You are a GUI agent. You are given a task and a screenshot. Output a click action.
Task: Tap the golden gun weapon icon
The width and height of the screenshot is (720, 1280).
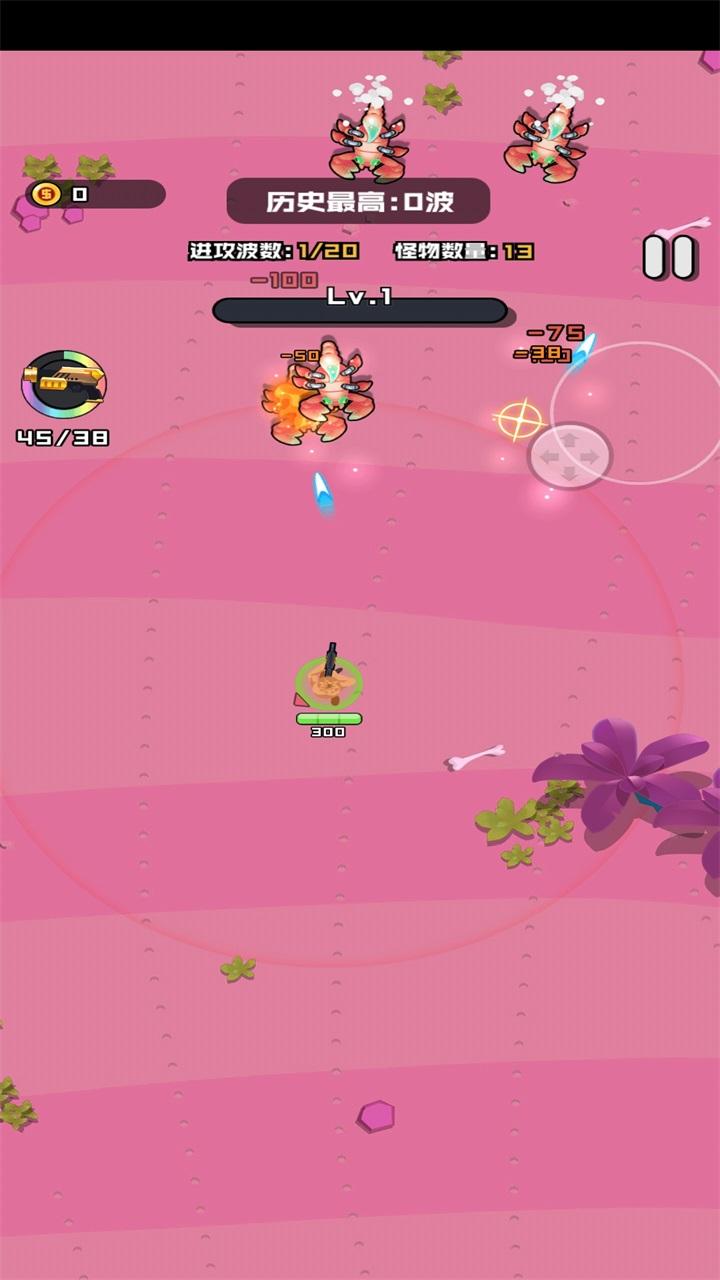click(x=64, y=384)
